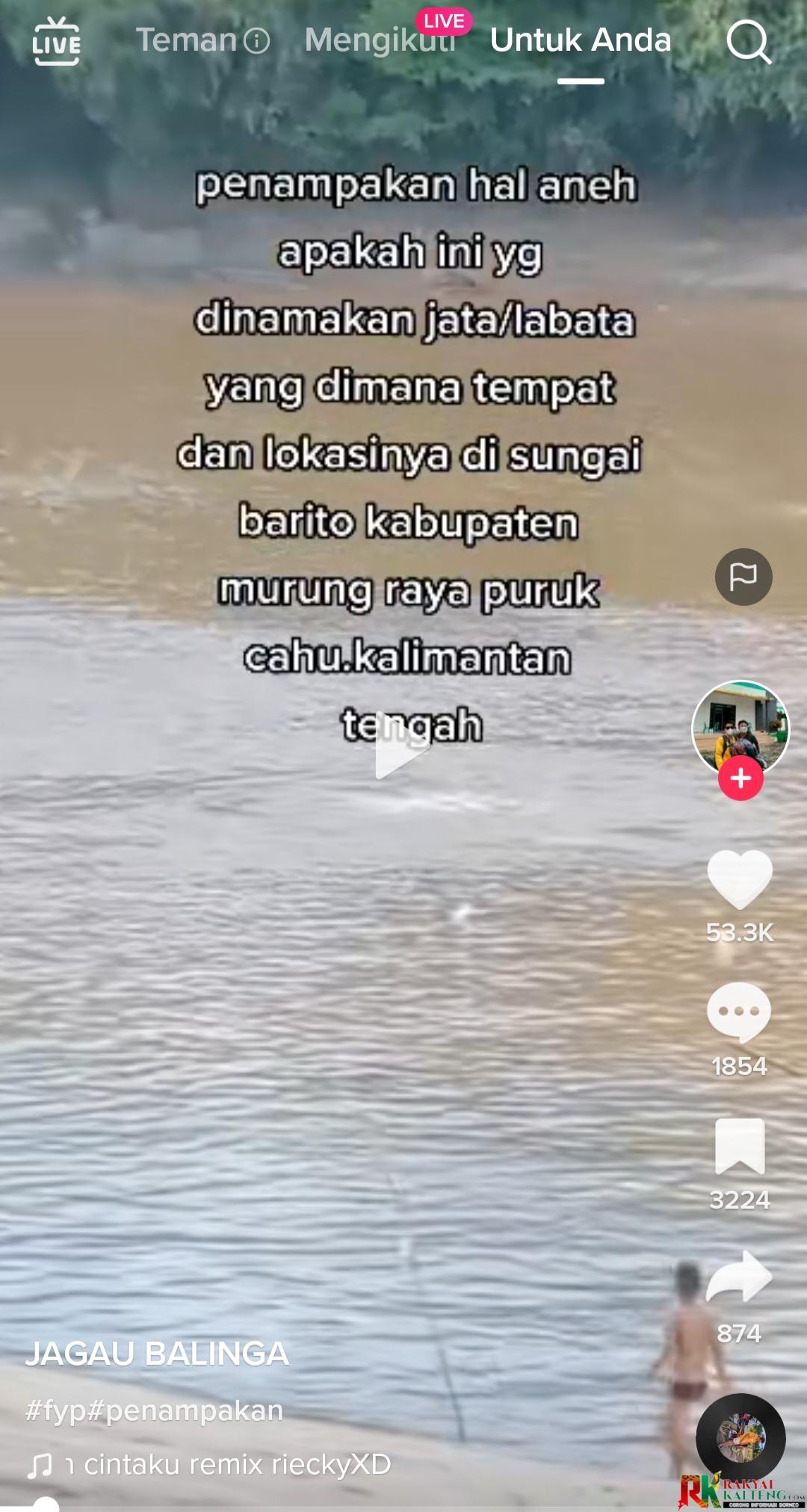Like this video with the heart
Image resolution: width=807 pixels, height=1512 pixels.
[740, 879]
